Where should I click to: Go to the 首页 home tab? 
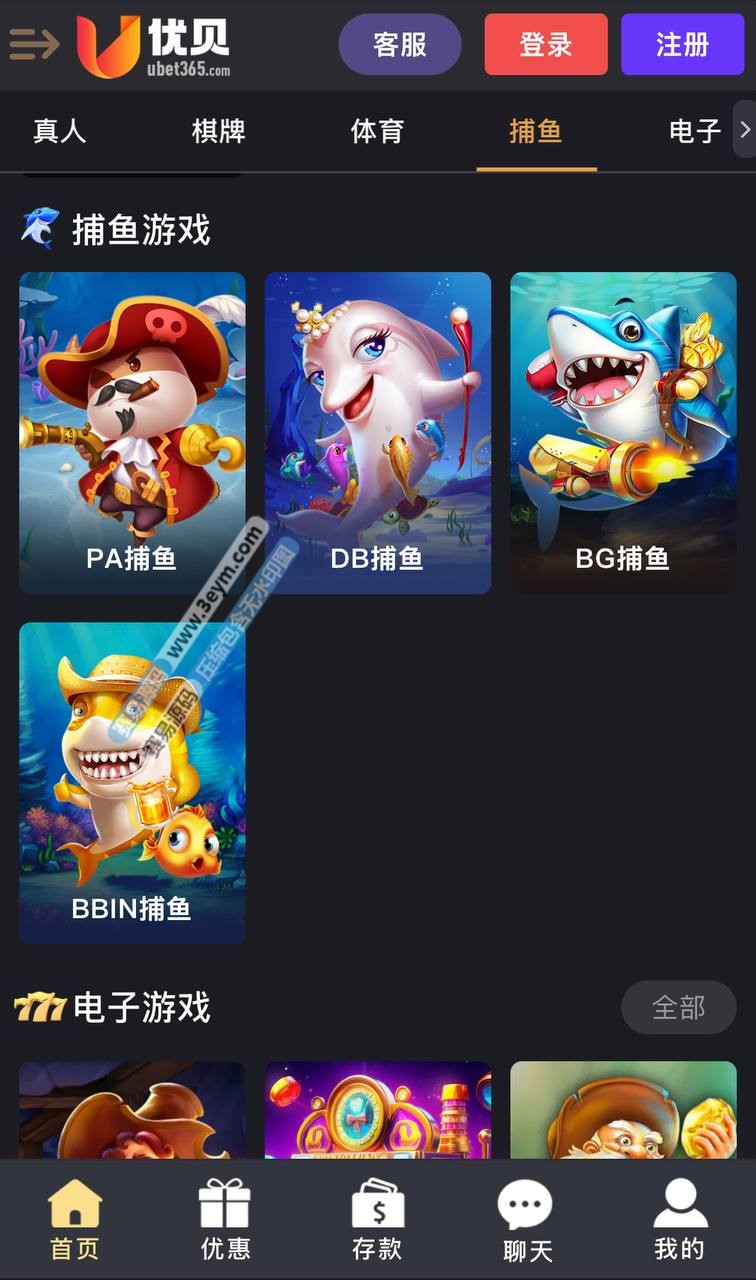pos(75,1220)
